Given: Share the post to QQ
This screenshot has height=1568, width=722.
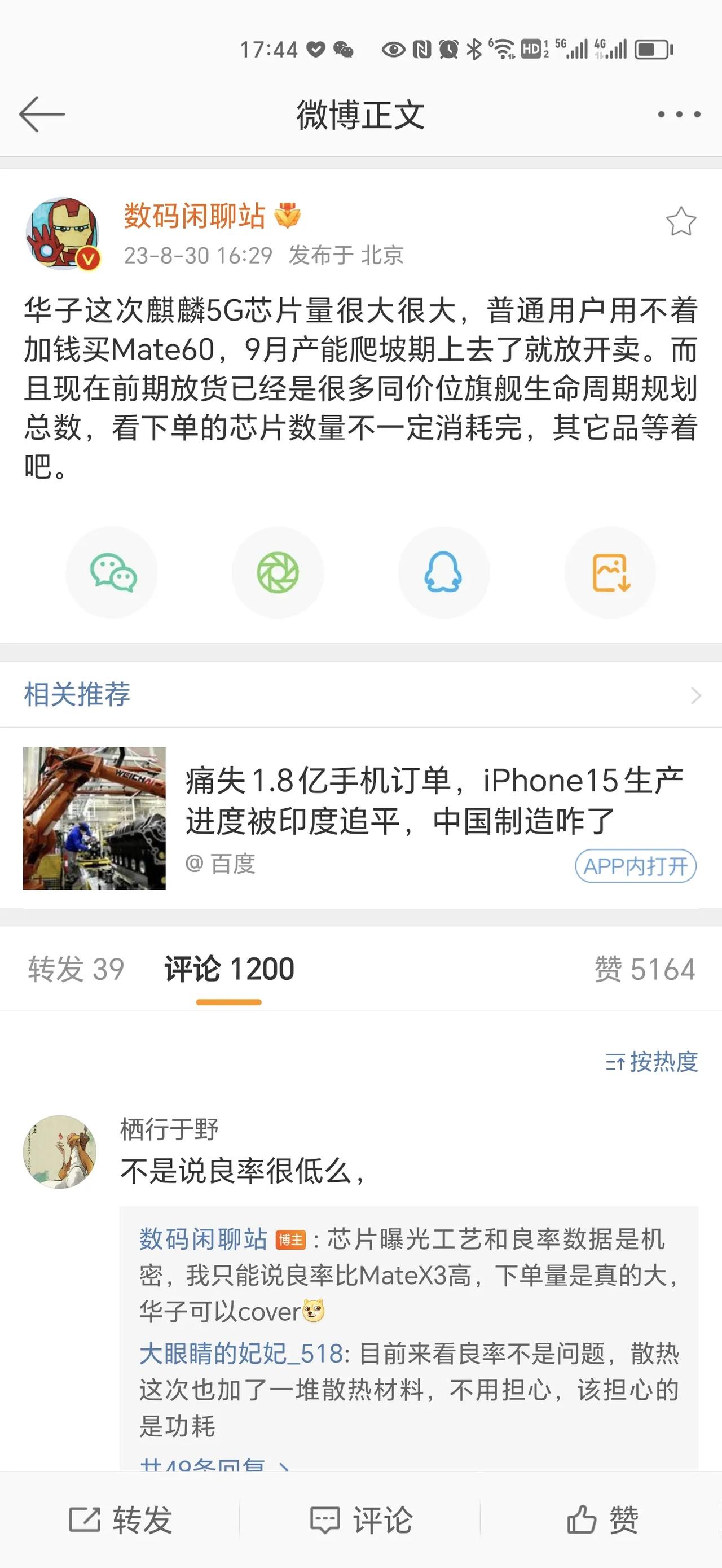Looking at the screenshot, I should 444,571.
